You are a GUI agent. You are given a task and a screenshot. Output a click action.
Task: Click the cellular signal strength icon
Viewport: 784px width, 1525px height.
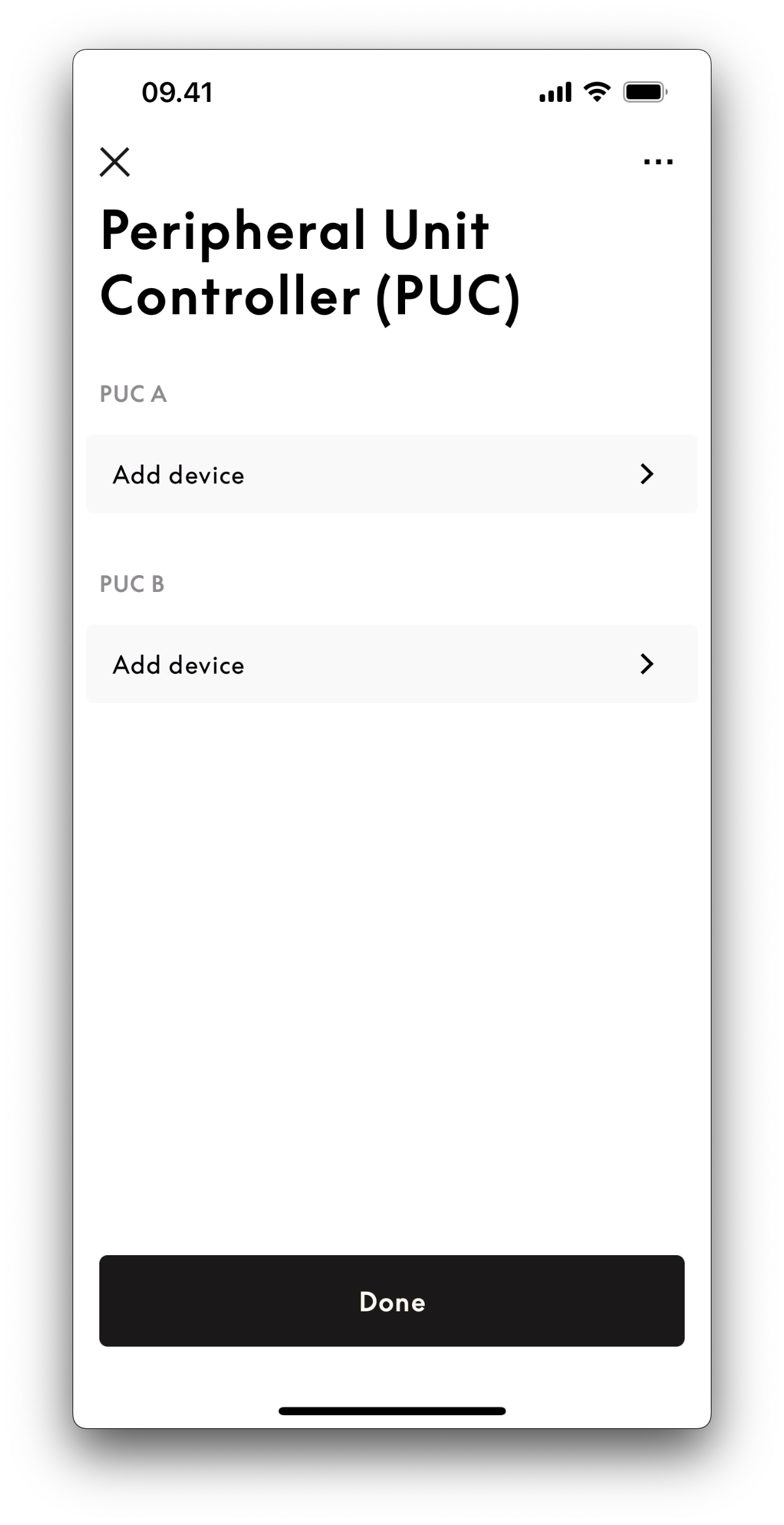point(555,92)
